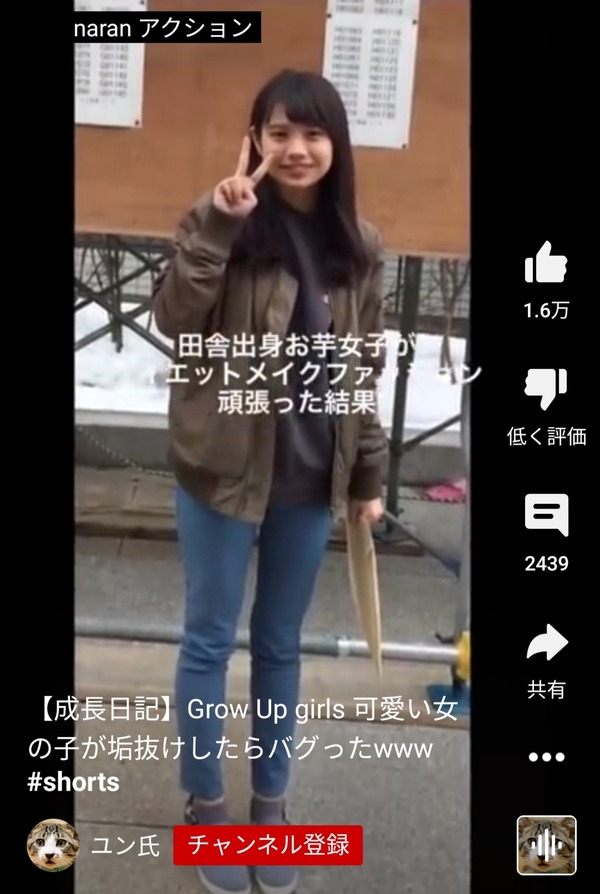
Task: Open the three-dot overflow menu
Action: (x=546, y=757)
